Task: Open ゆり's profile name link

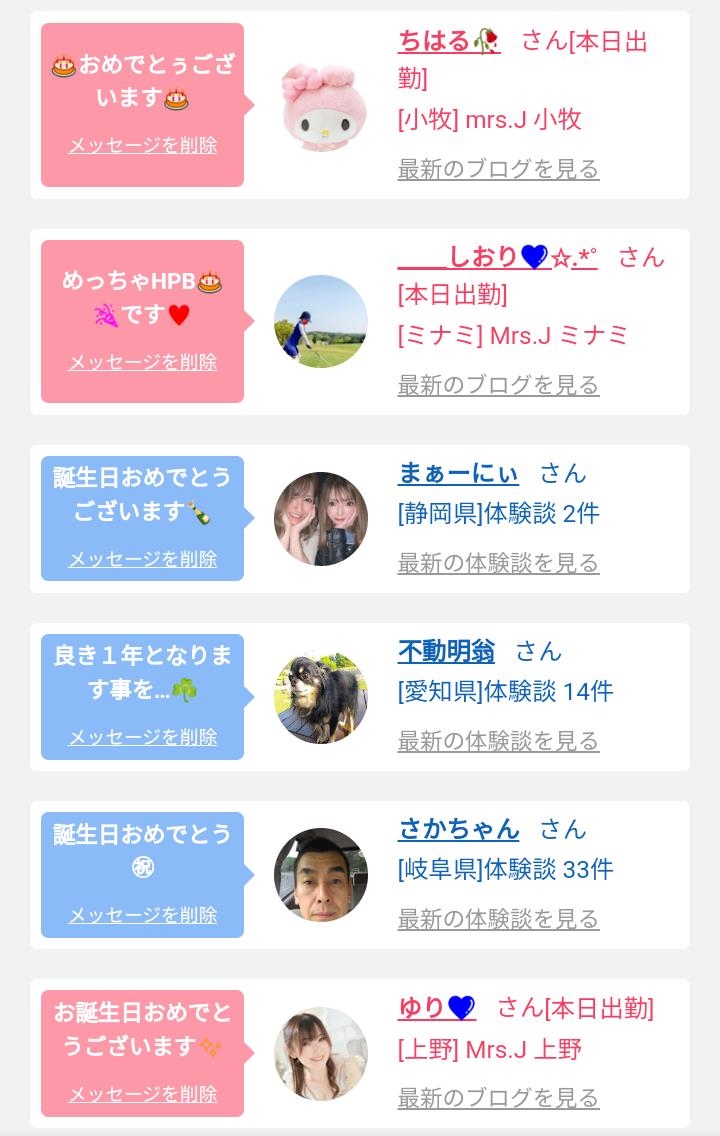Action: 436,1008
